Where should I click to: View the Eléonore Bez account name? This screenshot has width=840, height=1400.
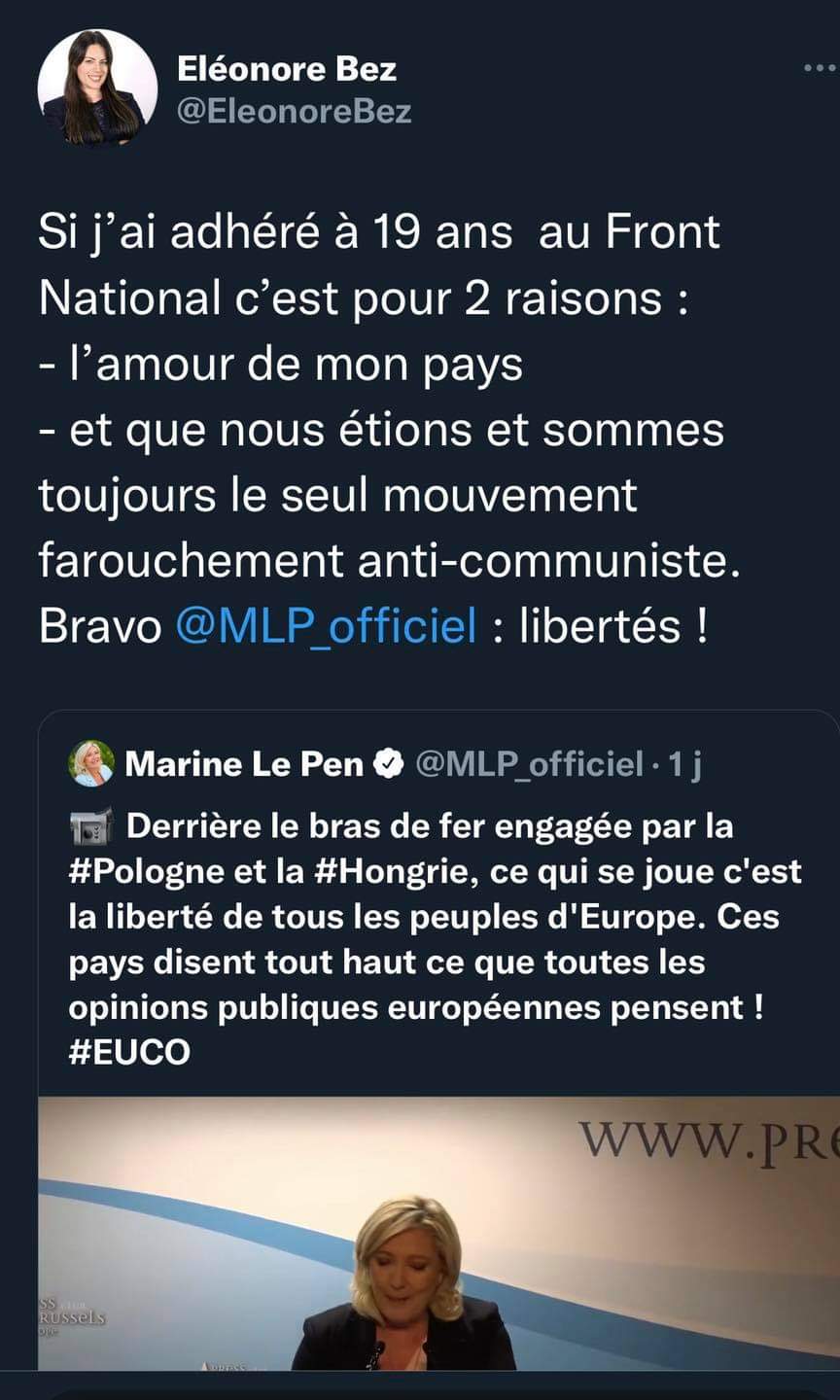pyautogui.click(x=287, y=69)
